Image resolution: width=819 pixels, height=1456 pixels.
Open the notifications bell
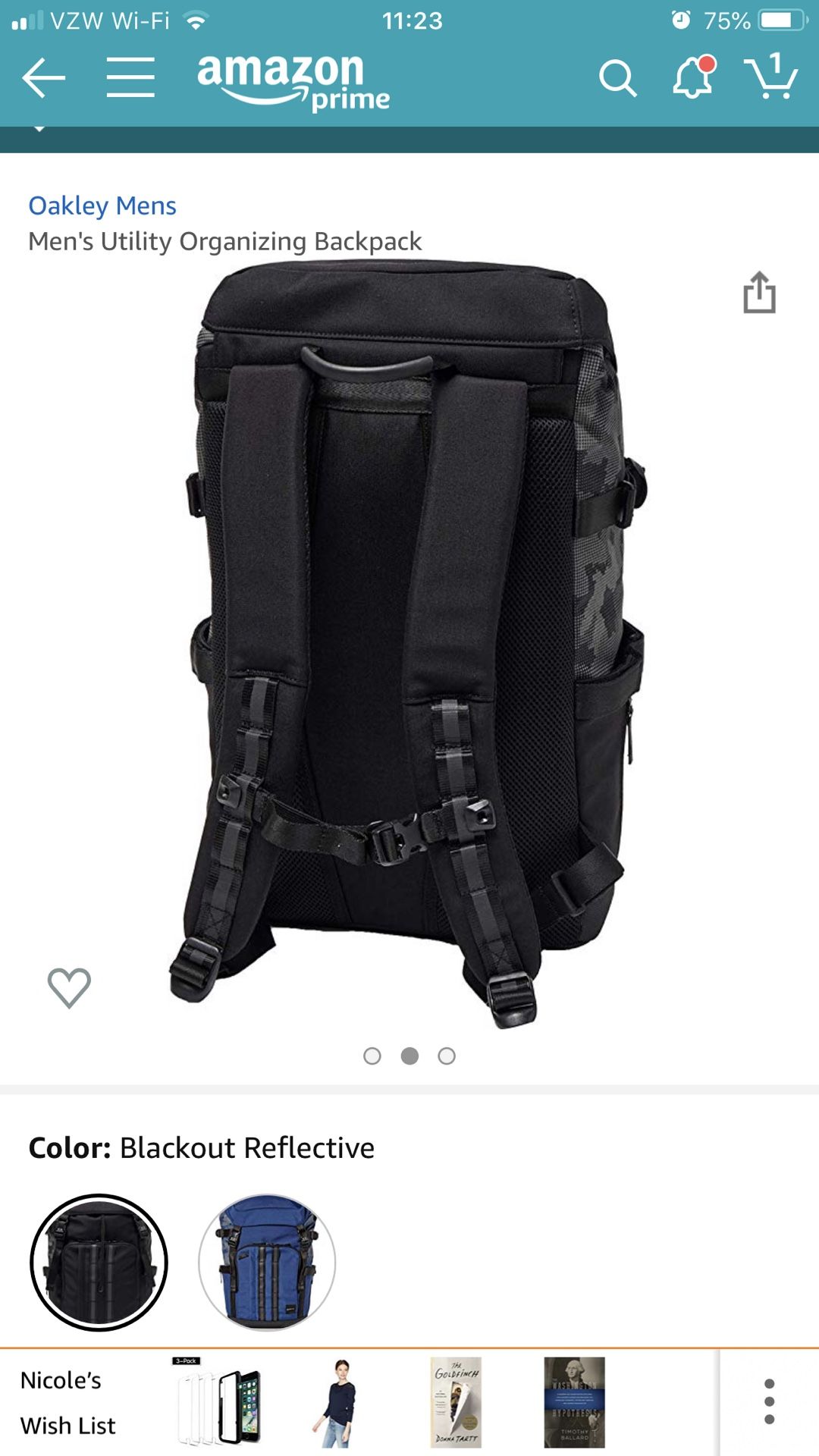(x=693, y=77)
